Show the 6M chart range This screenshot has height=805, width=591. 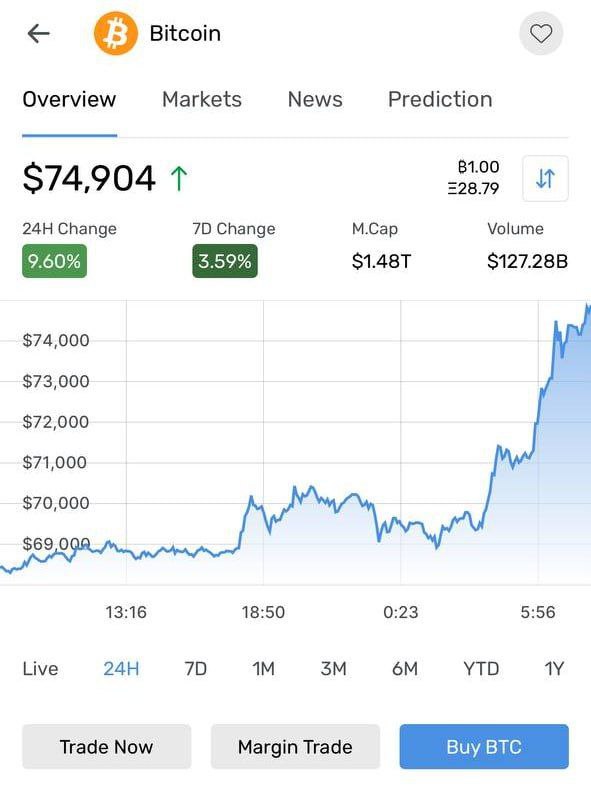(405, 668)
